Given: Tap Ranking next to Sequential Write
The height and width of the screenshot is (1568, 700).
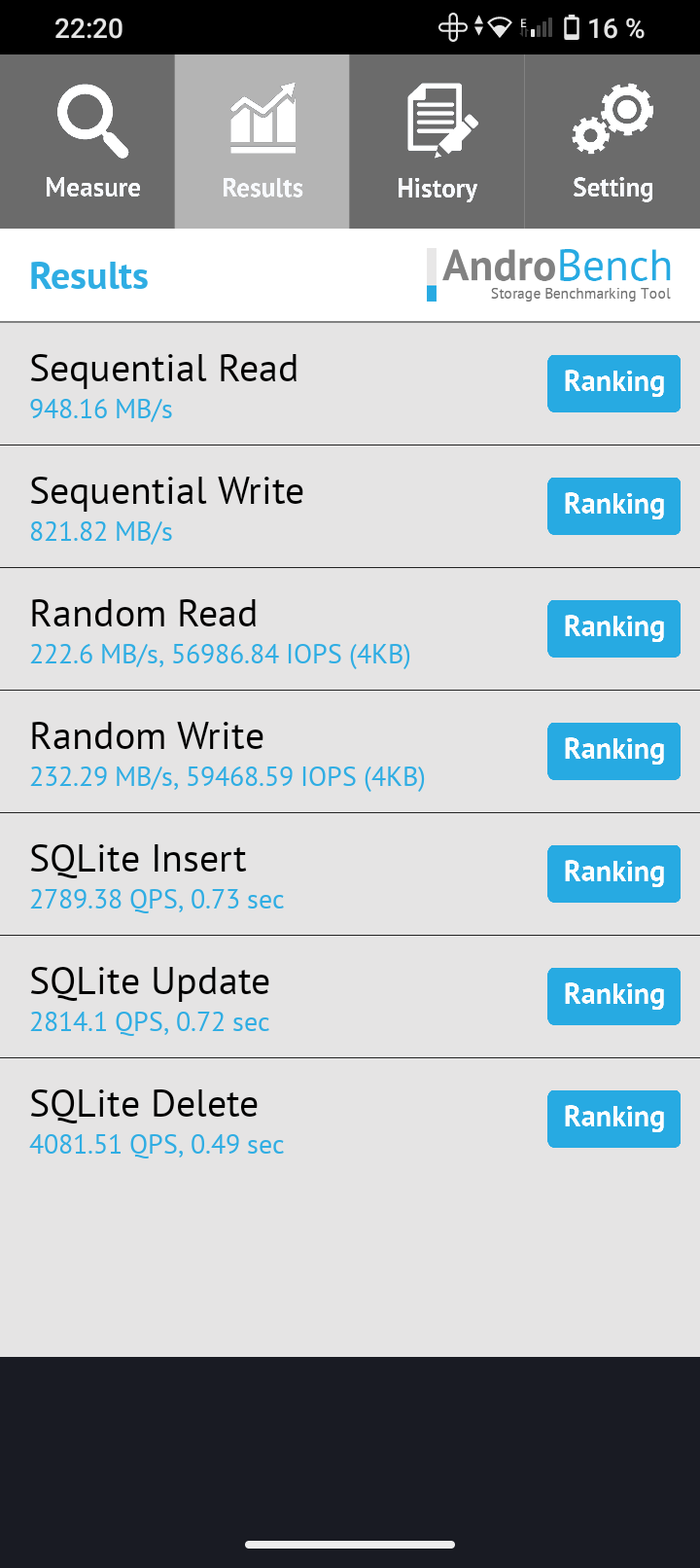Looking at the screenshot, I should click(x=613, y=506).
